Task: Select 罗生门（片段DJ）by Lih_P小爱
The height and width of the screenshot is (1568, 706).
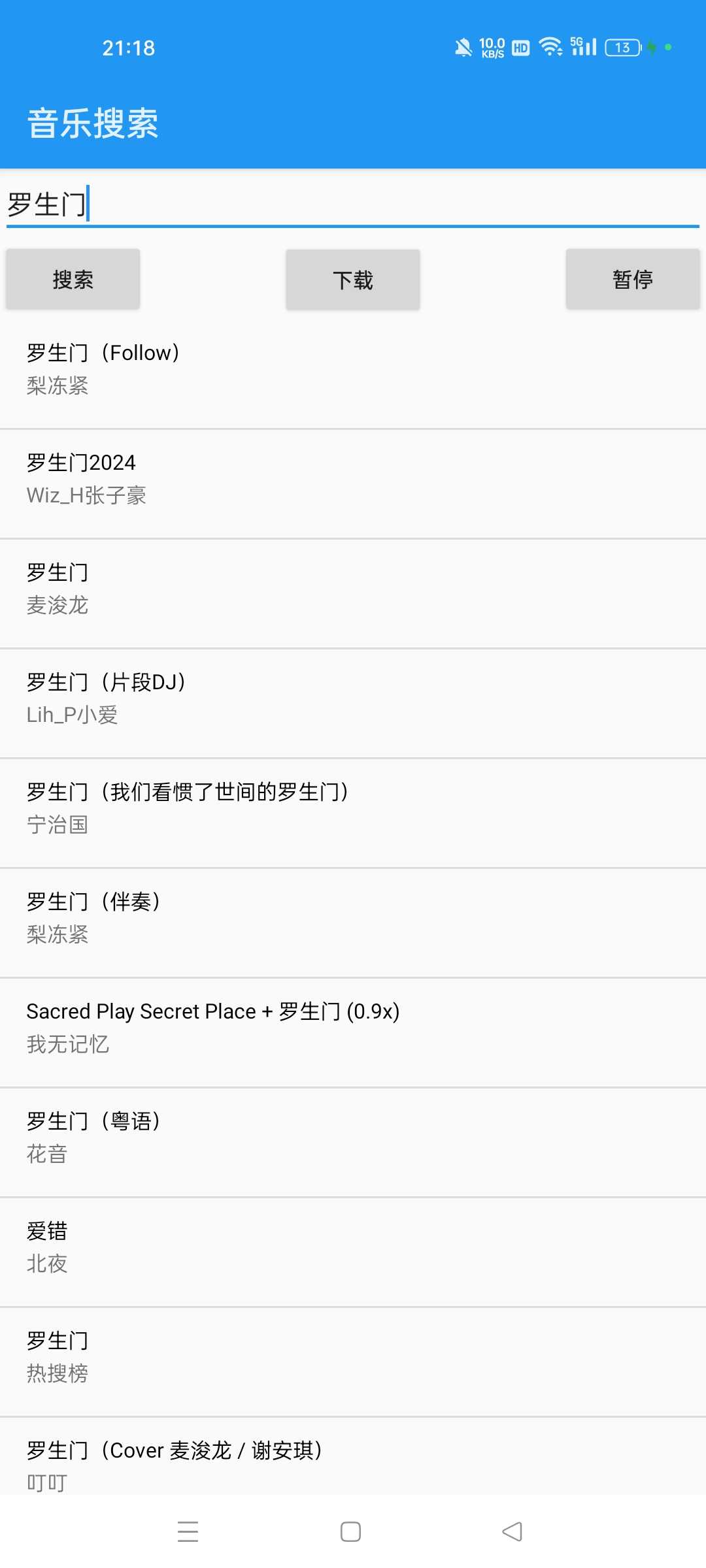Action: (x=353, y=698)
